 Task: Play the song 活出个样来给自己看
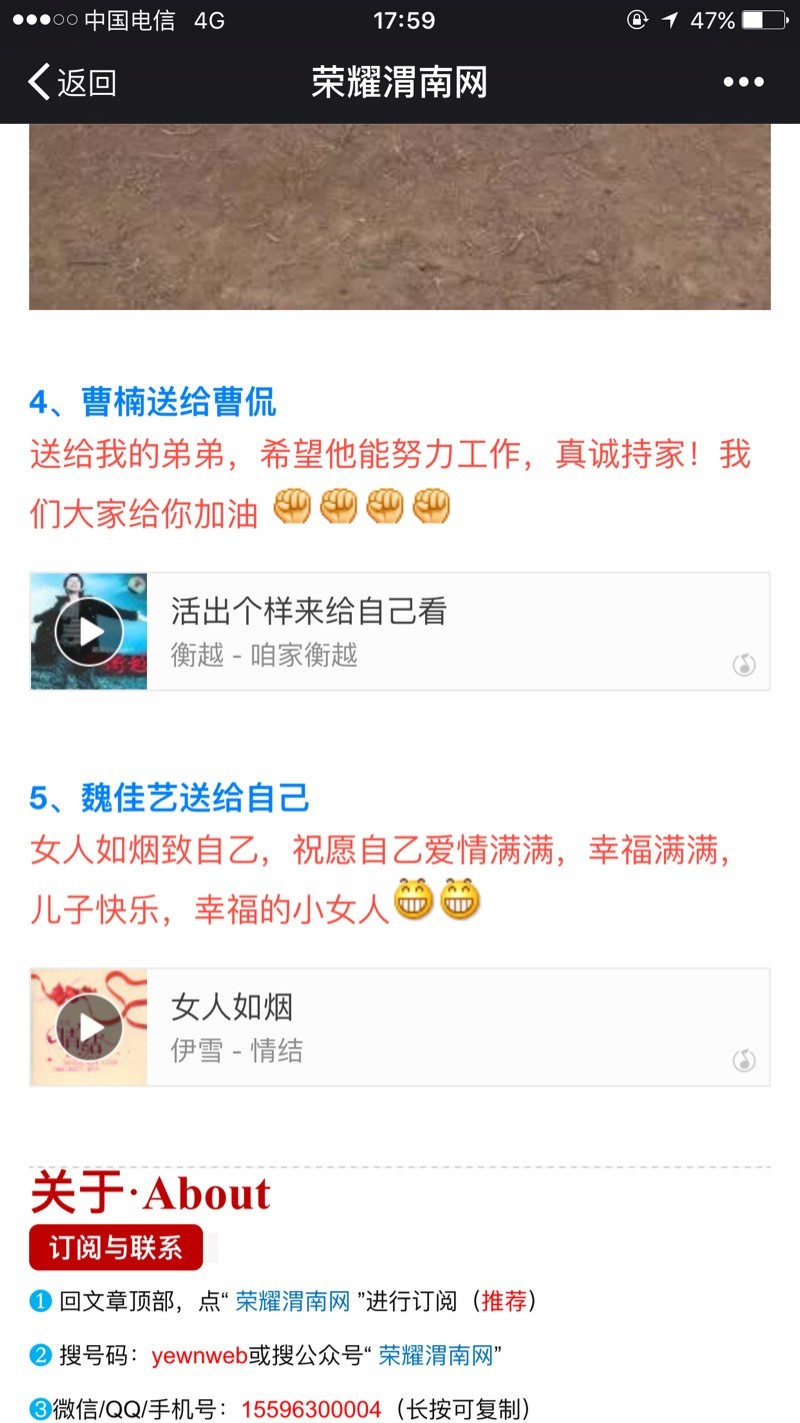pyautogui.click(x=89, y=632)
